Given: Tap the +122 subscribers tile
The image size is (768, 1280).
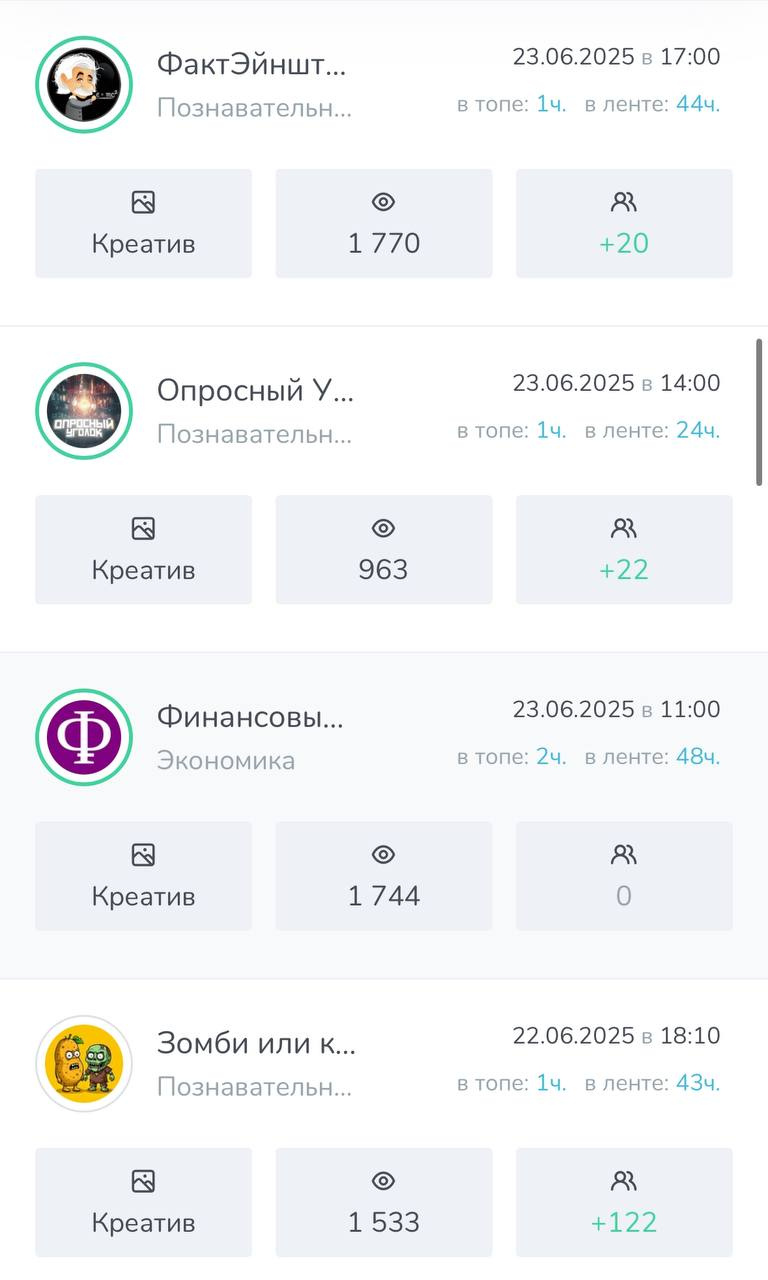Looking at the screenshot, I should (624, 1202).
